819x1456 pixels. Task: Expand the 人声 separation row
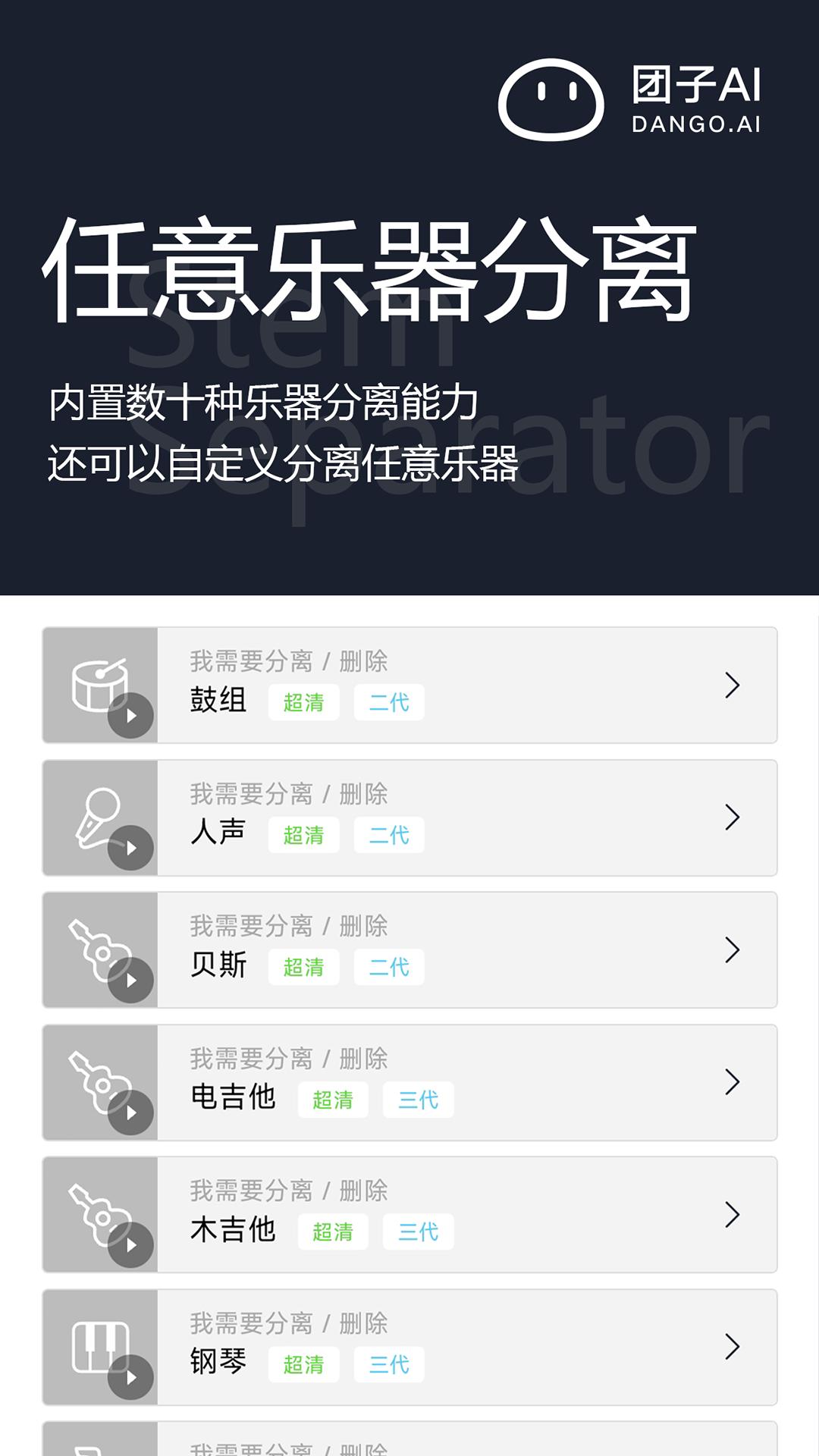click(x=732, y=817)
